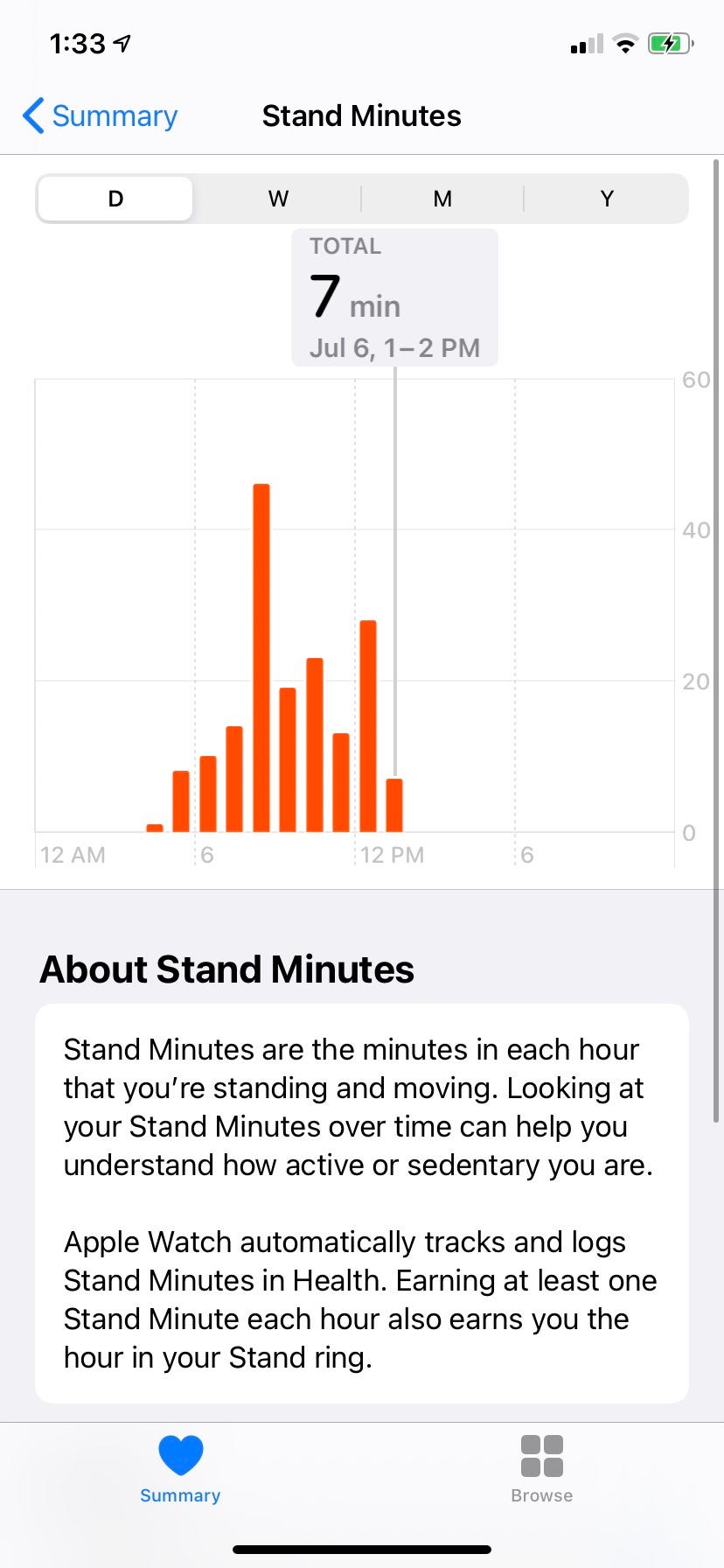The width and height of the screenshot is (724, 1568).
Task: Select the tallest bar in the chart
Action: click(x=261, y=656)
